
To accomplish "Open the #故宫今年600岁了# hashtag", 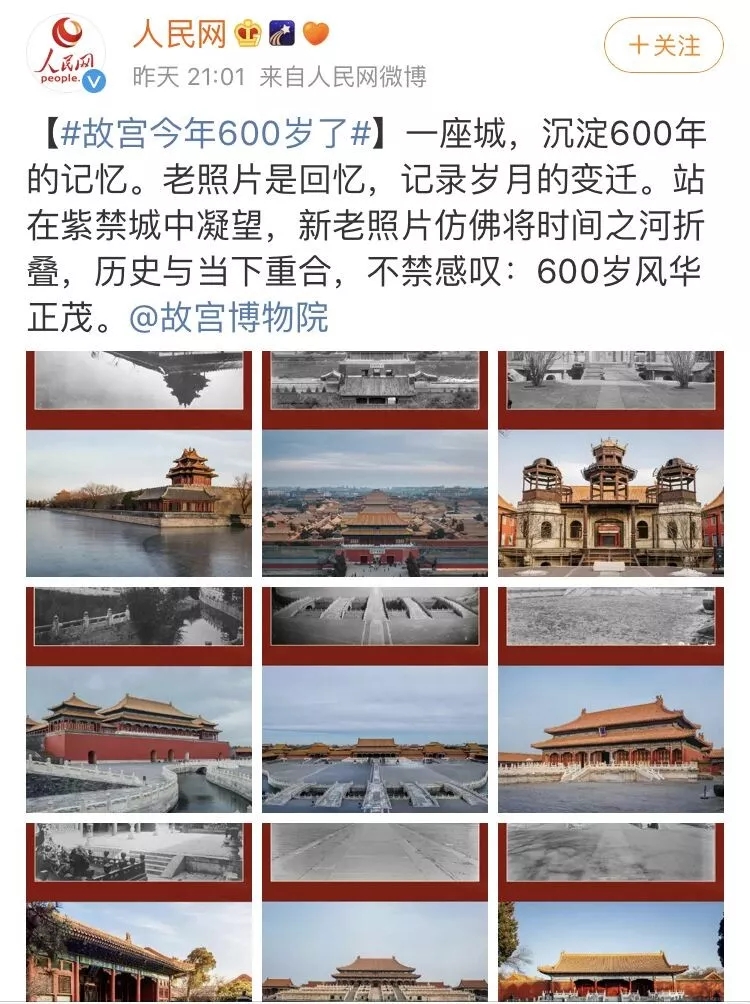I will 217,133.
